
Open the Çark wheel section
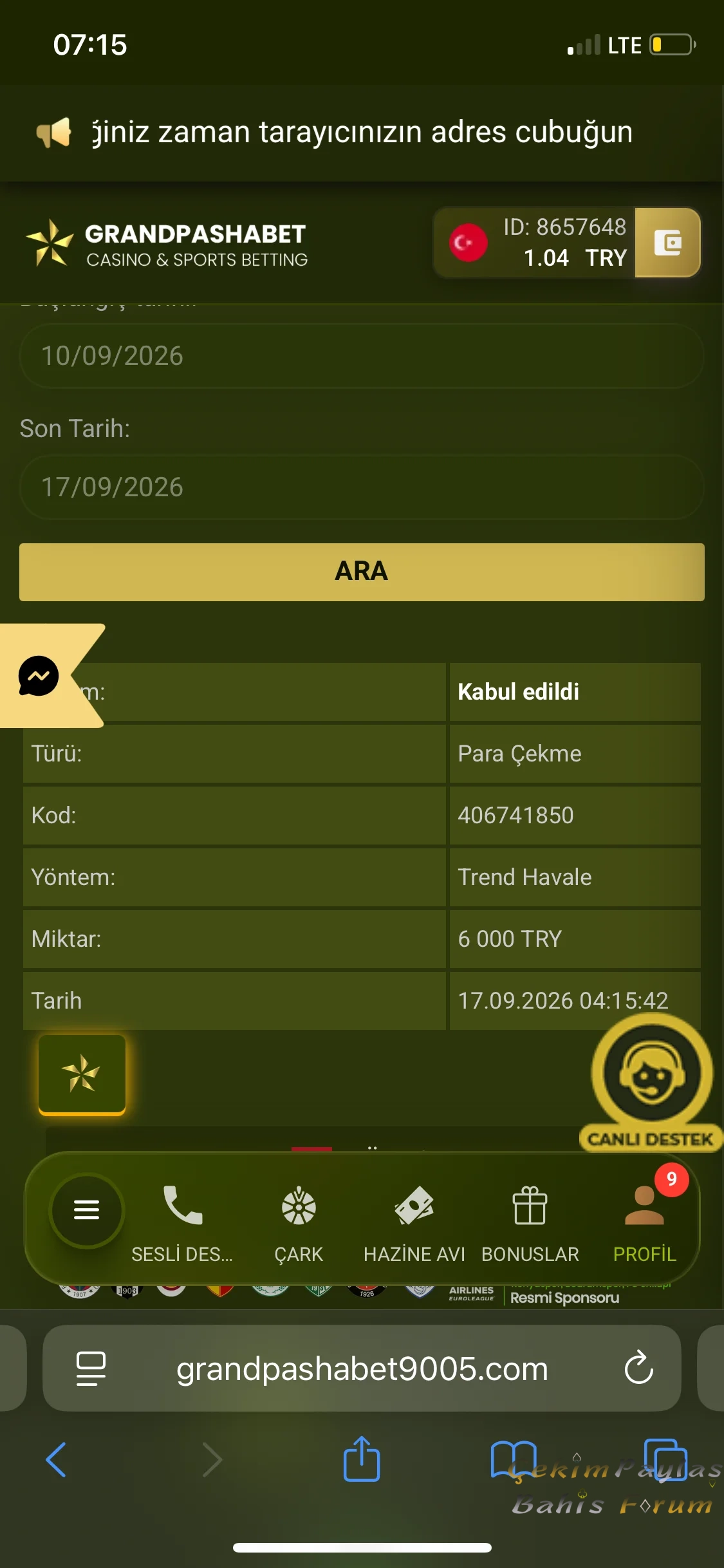(x=299, y=1224)
